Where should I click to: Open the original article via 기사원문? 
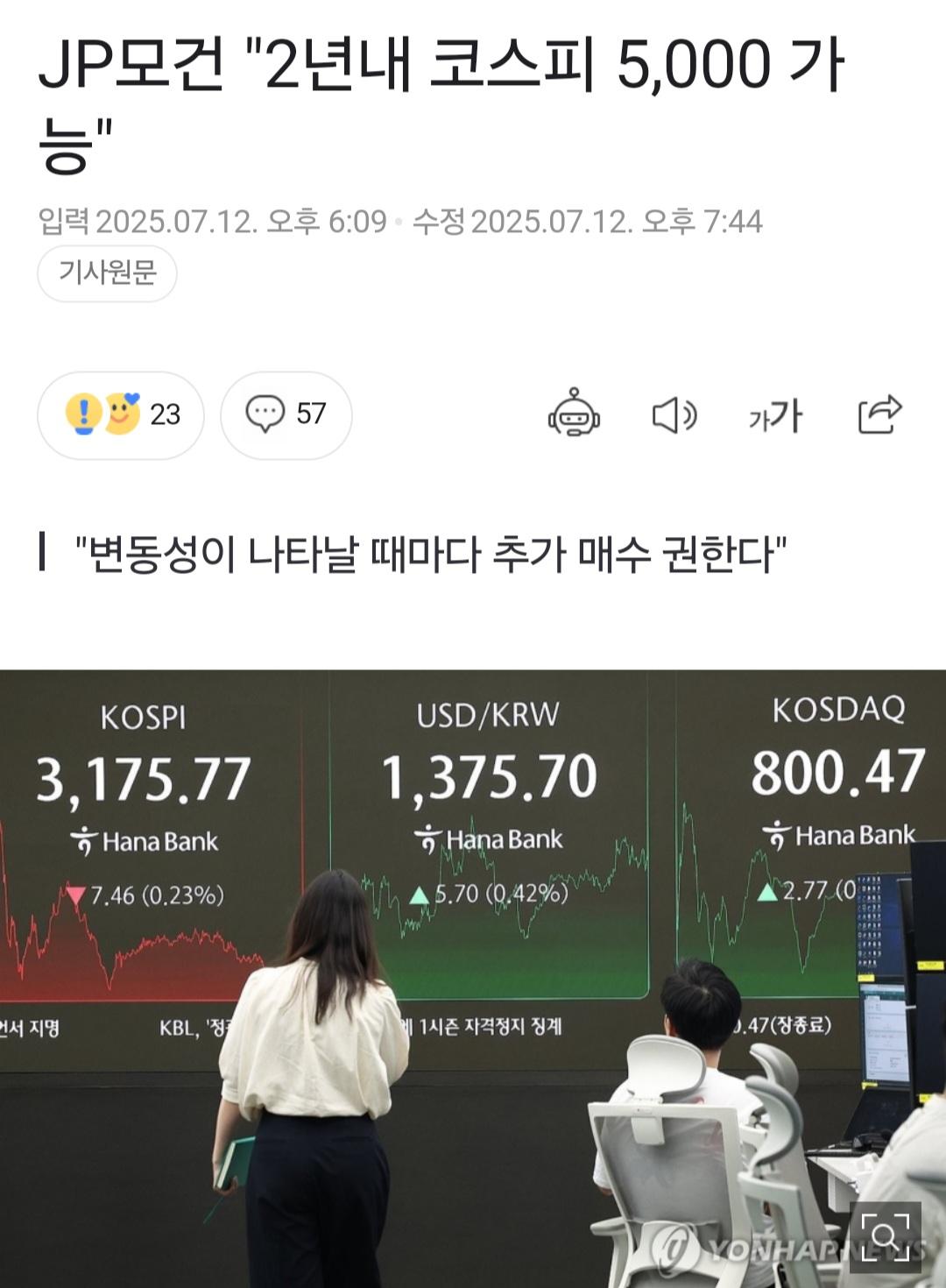coord(107,273)
